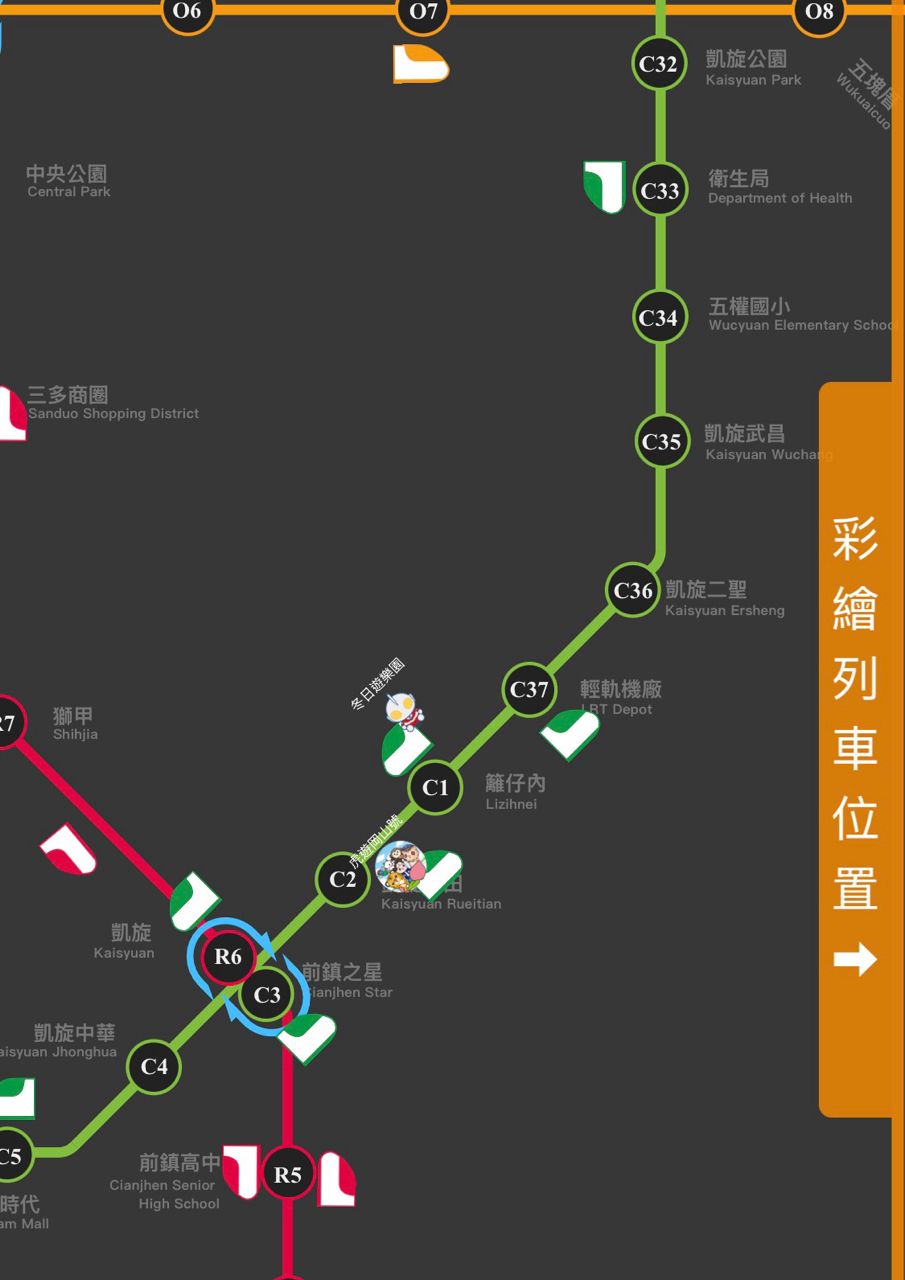Select station C2 Kaisyuan Rueitian
The width and height of the screenshot is (905, 1280).
(x=342, y=879)
